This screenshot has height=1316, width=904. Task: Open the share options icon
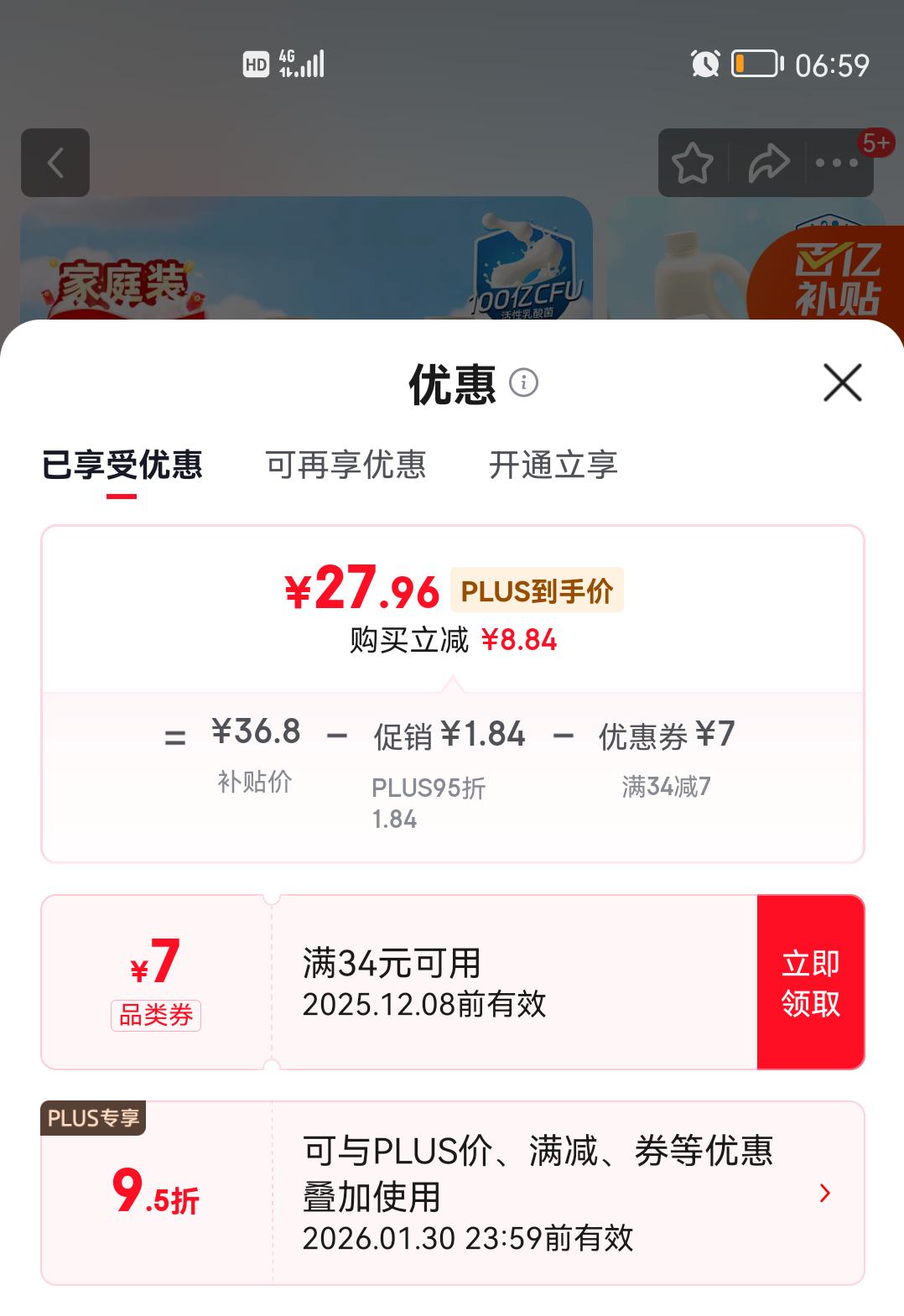coord(767,165)
